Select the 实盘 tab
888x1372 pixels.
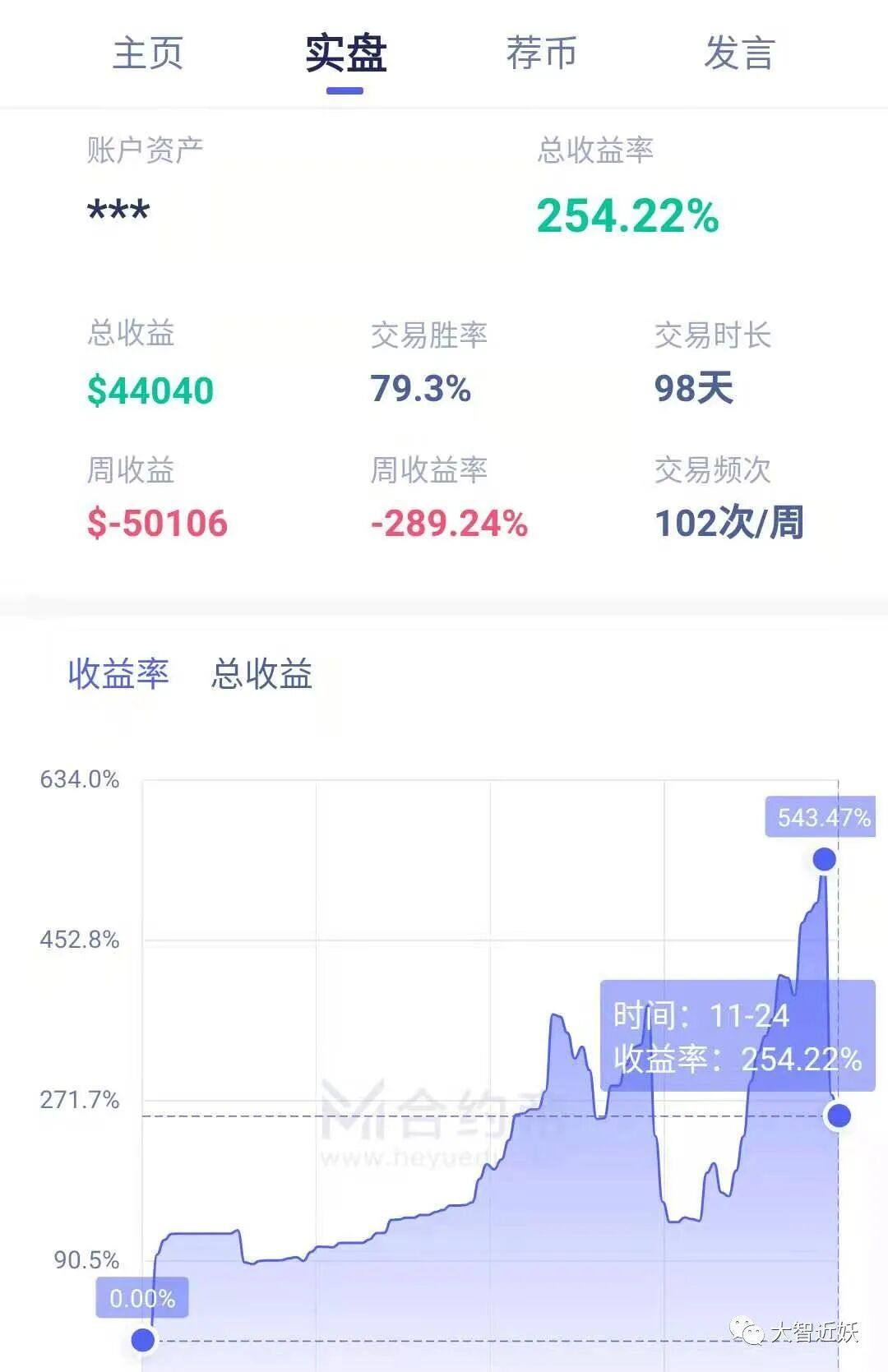click(x=345, y=54)
